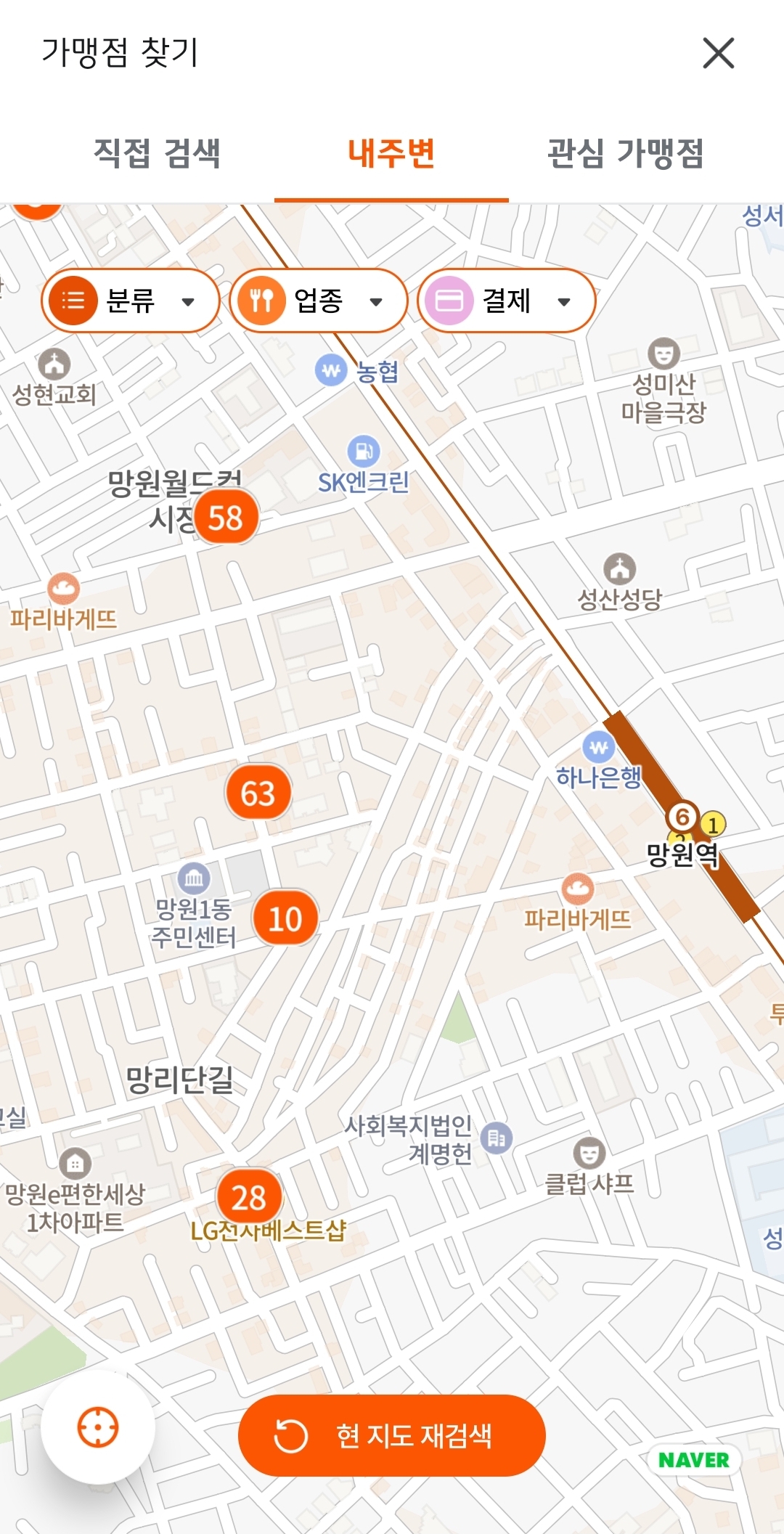Select the 10-store cluster near 망원1동 주민센터
The image size is (784, 1534).
(285, 918)
